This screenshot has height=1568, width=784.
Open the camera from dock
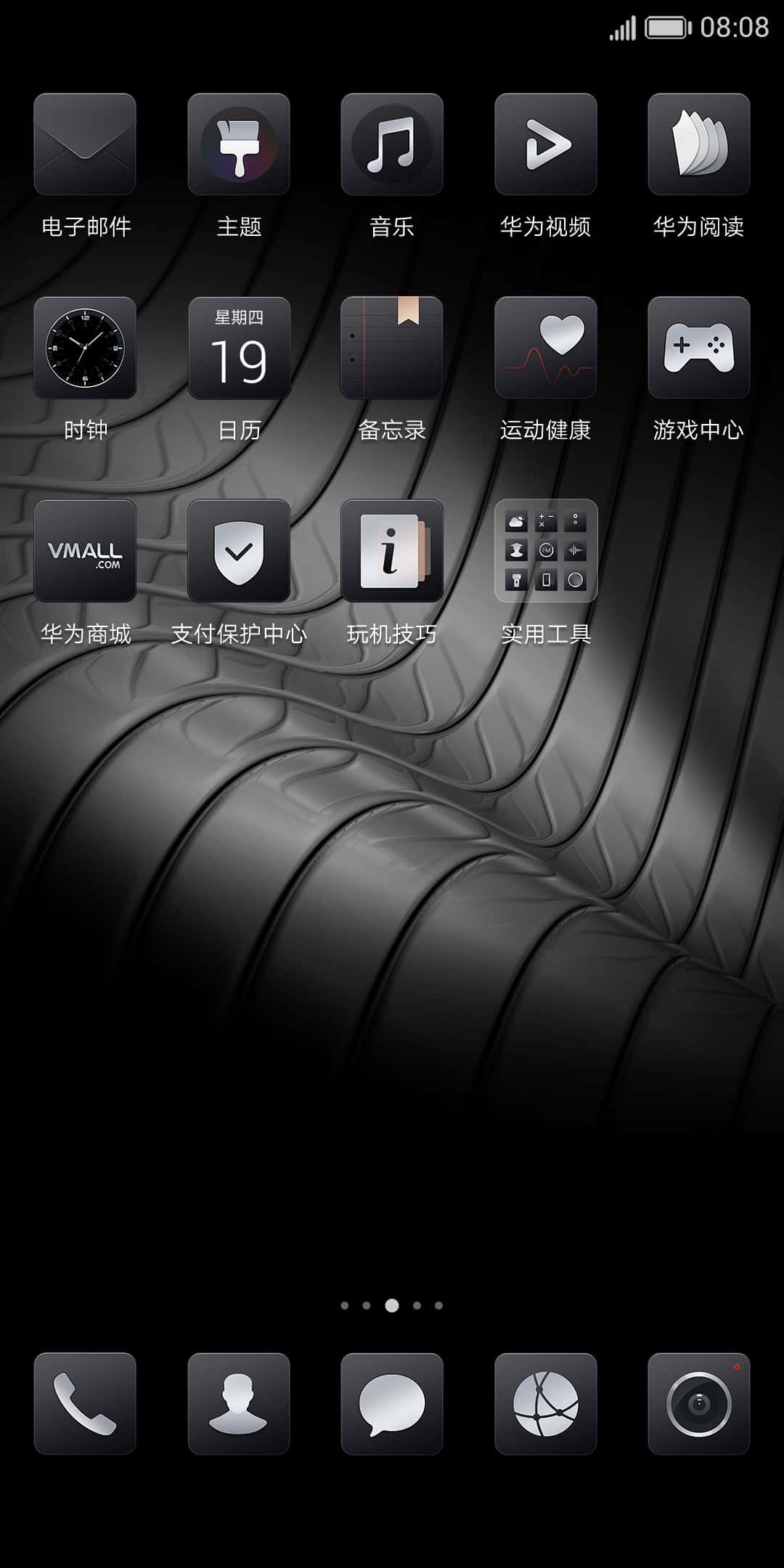point(699,1404)
